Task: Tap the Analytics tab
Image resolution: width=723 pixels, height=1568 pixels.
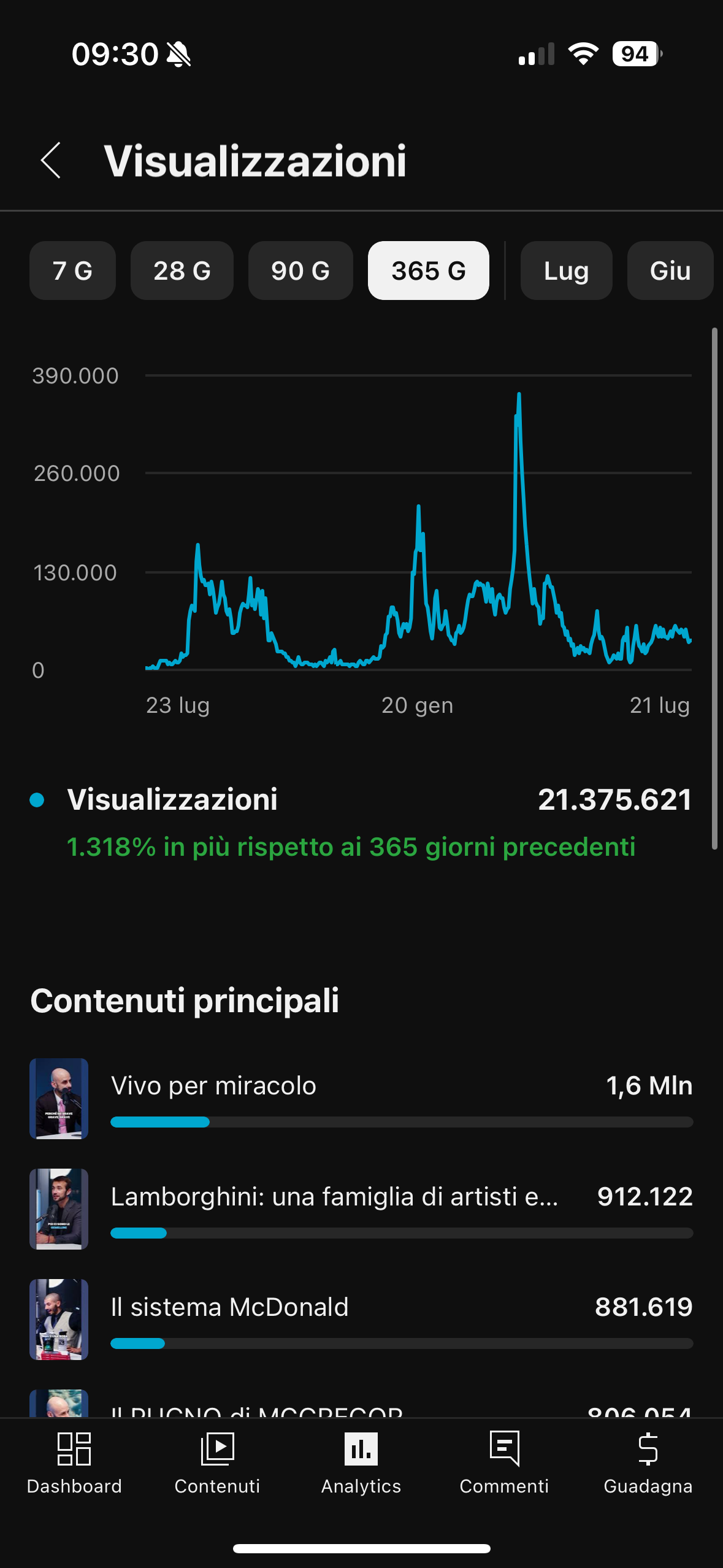Action: coord(361,1463)
